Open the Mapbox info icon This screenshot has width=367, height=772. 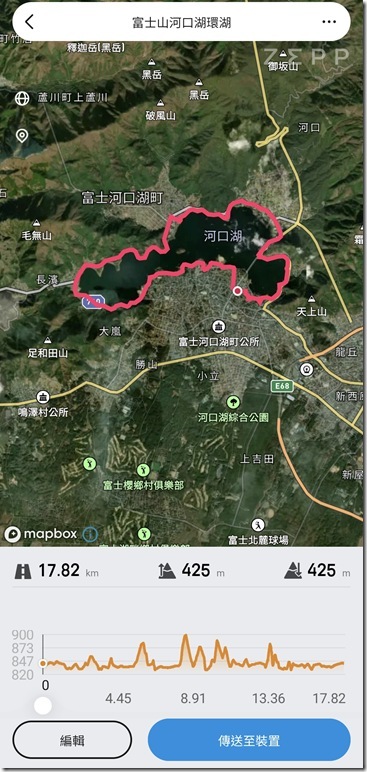click(x=90, y=534)
